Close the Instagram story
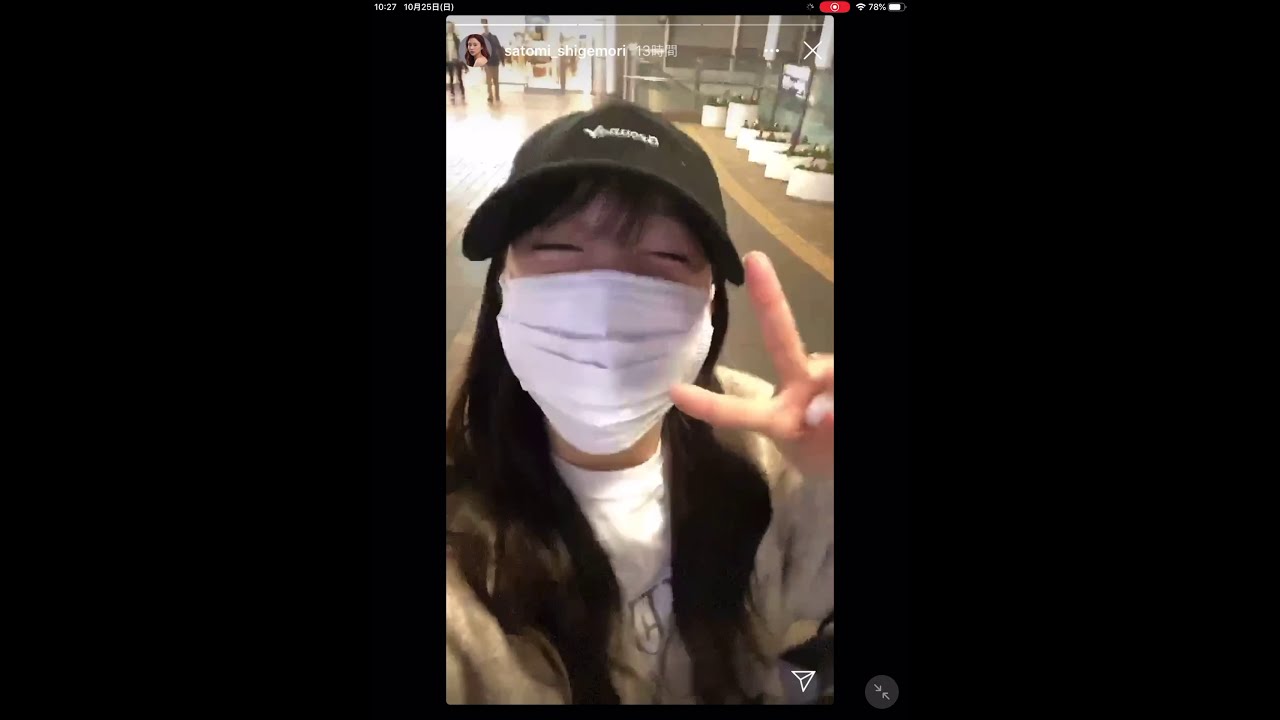 click(x=812, y=50)
